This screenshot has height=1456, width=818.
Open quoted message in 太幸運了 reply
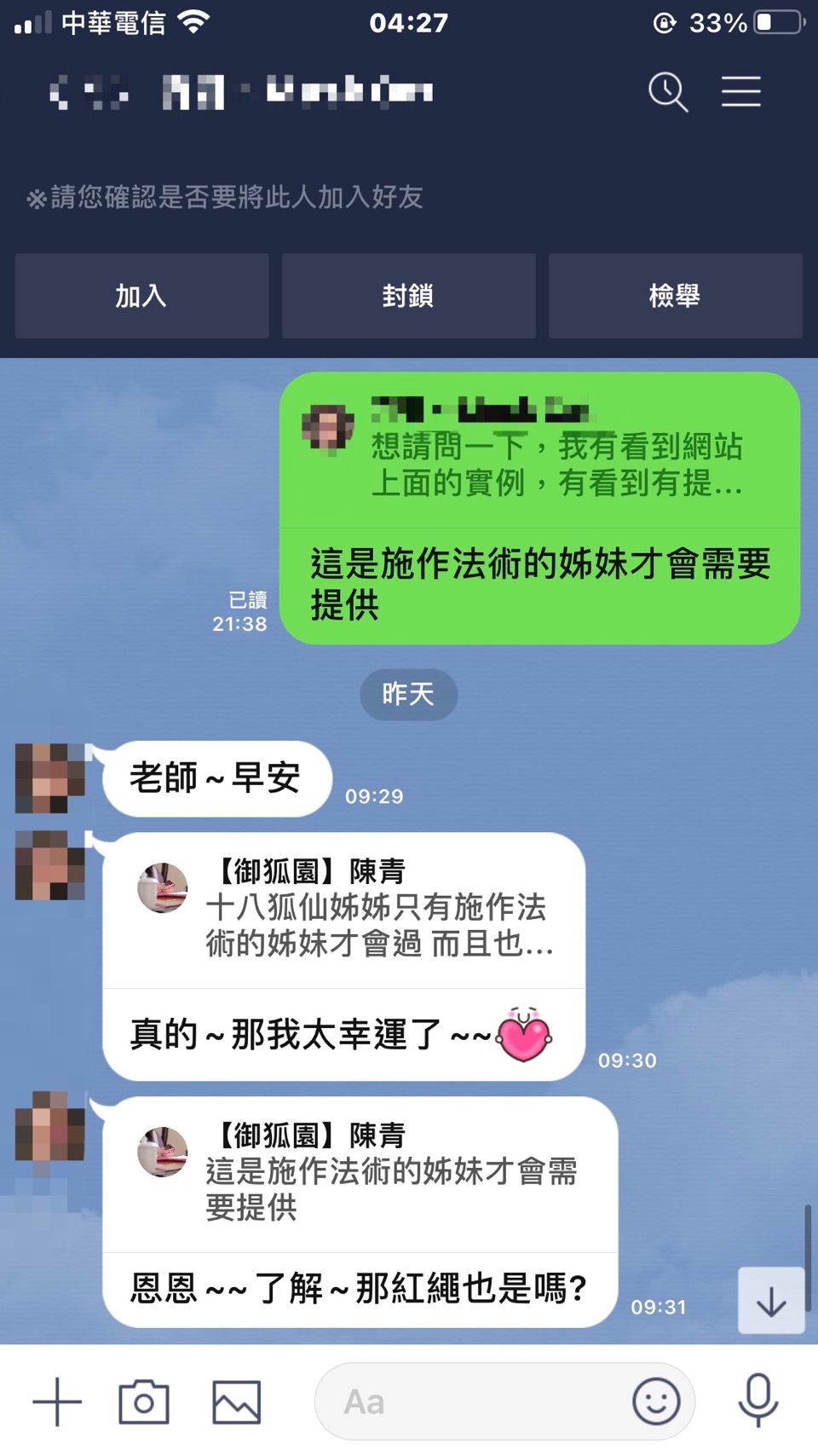tap(344, 909)
